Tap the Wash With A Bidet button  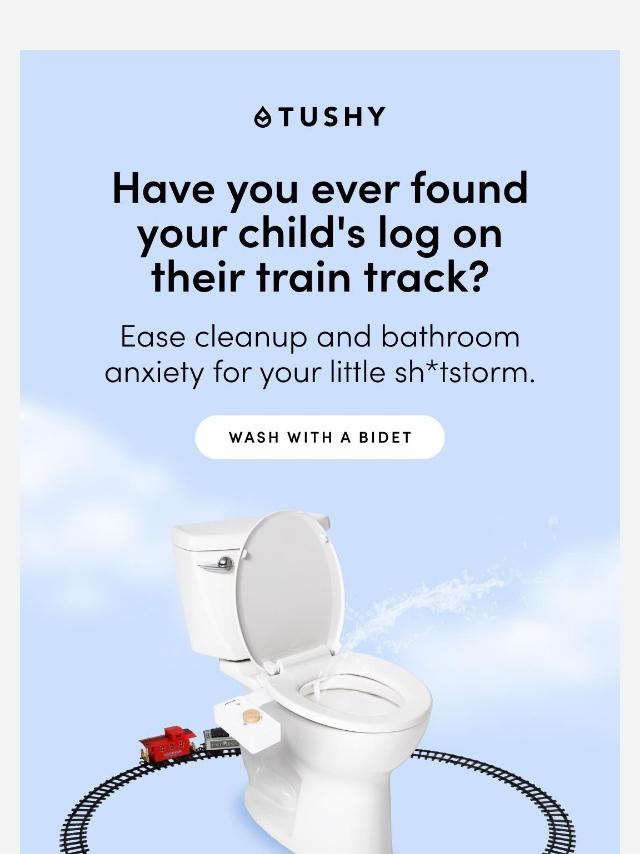pos(320,437)
